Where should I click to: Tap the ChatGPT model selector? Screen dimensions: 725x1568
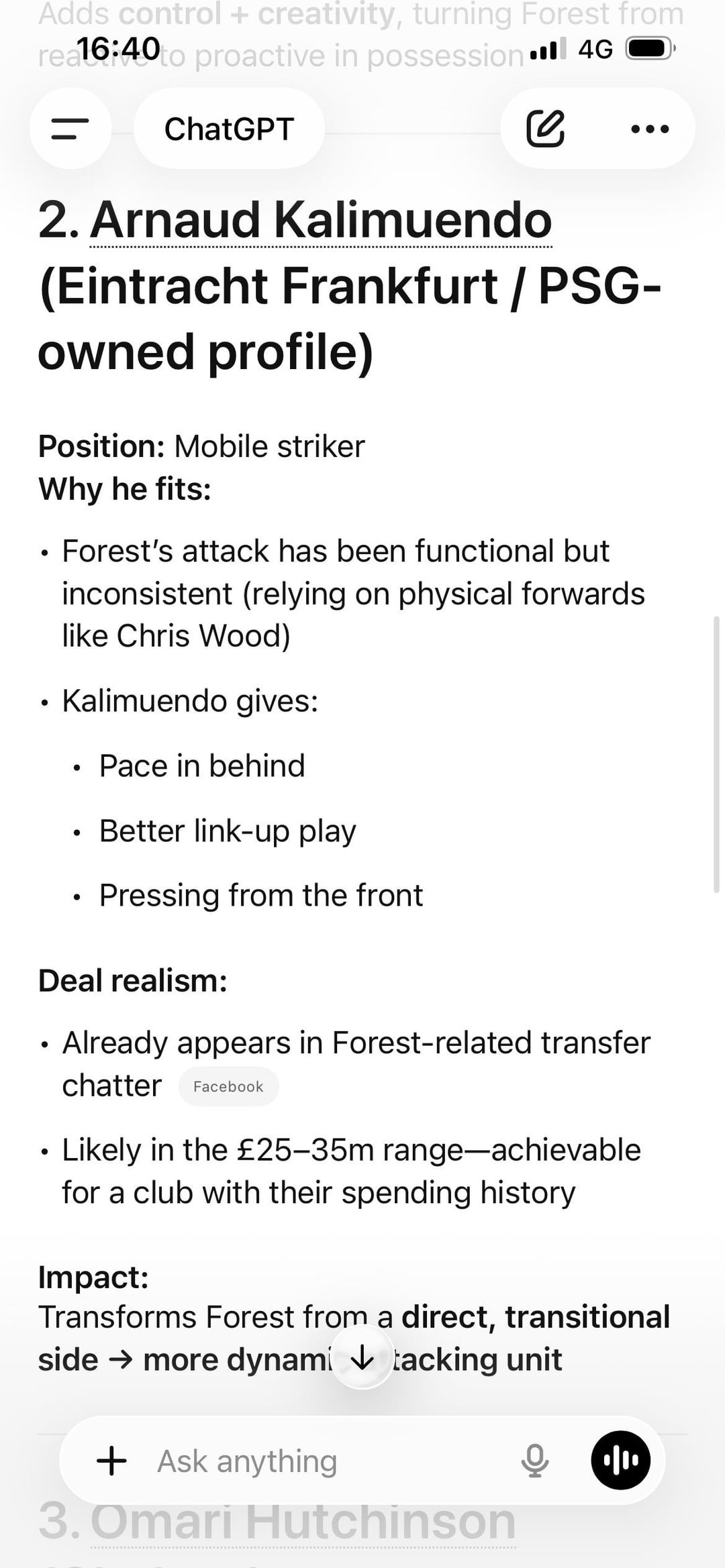click(x=229, y=128)
